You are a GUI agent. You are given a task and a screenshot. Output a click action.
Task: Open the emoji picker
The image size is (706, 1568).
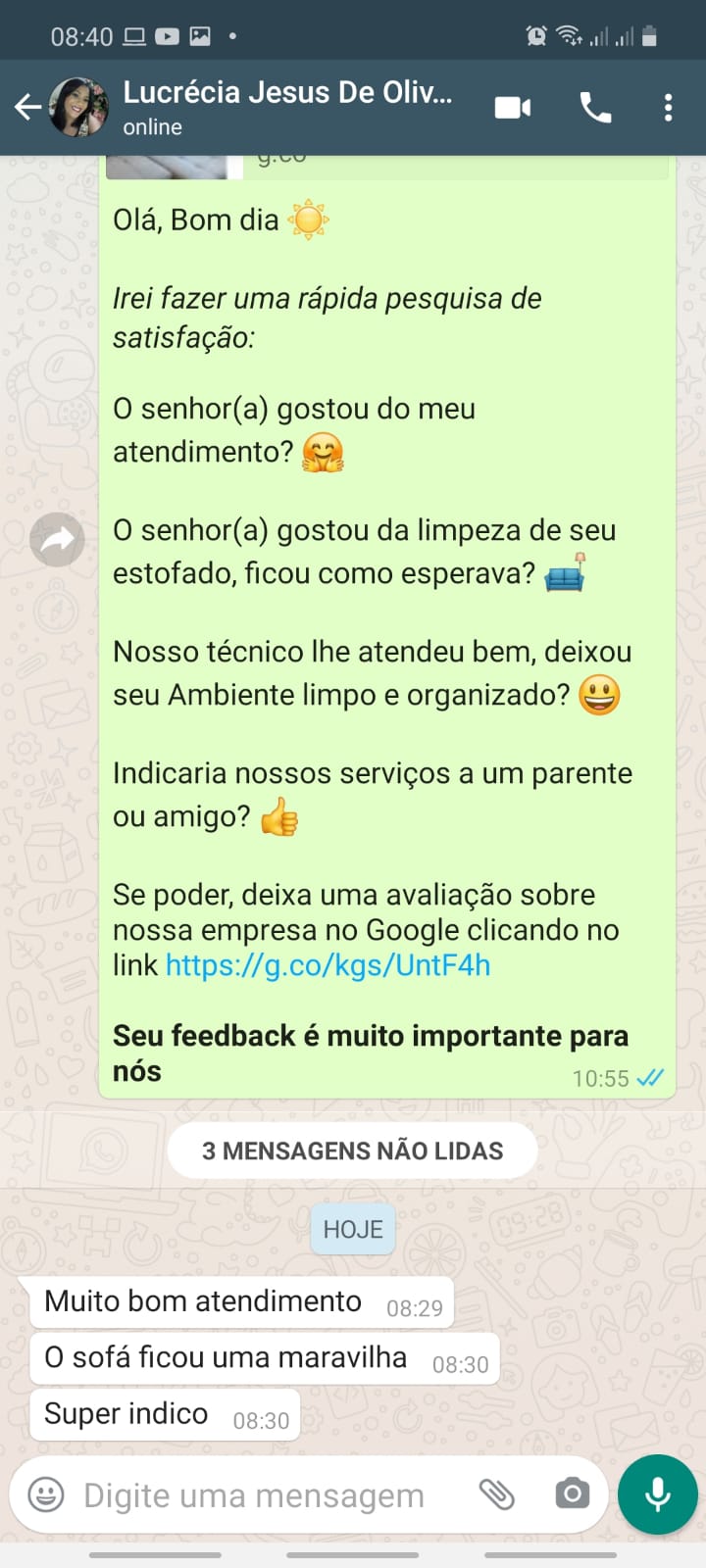click(x=46, y=1494)
